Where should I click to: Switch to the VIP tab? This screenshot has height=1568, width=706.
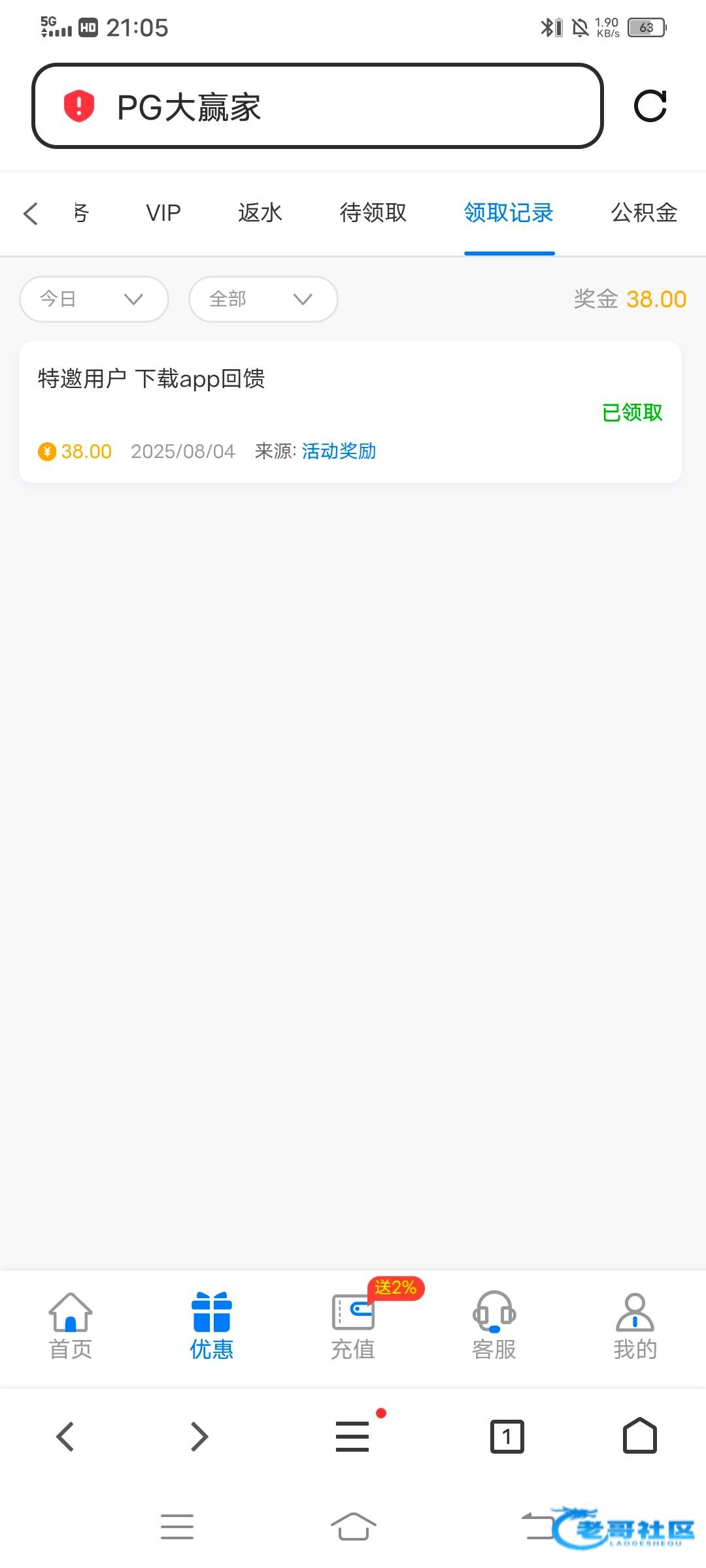[x=163, y=213]
